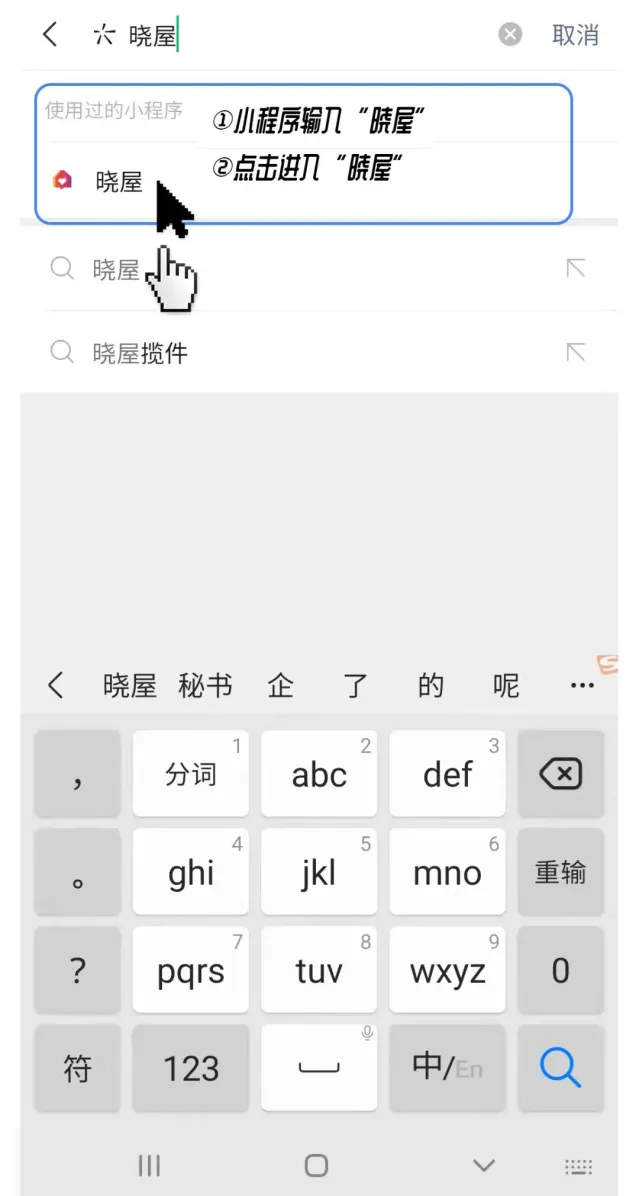Select the 晓屋揽件 search suggestion

pos(140,353)
